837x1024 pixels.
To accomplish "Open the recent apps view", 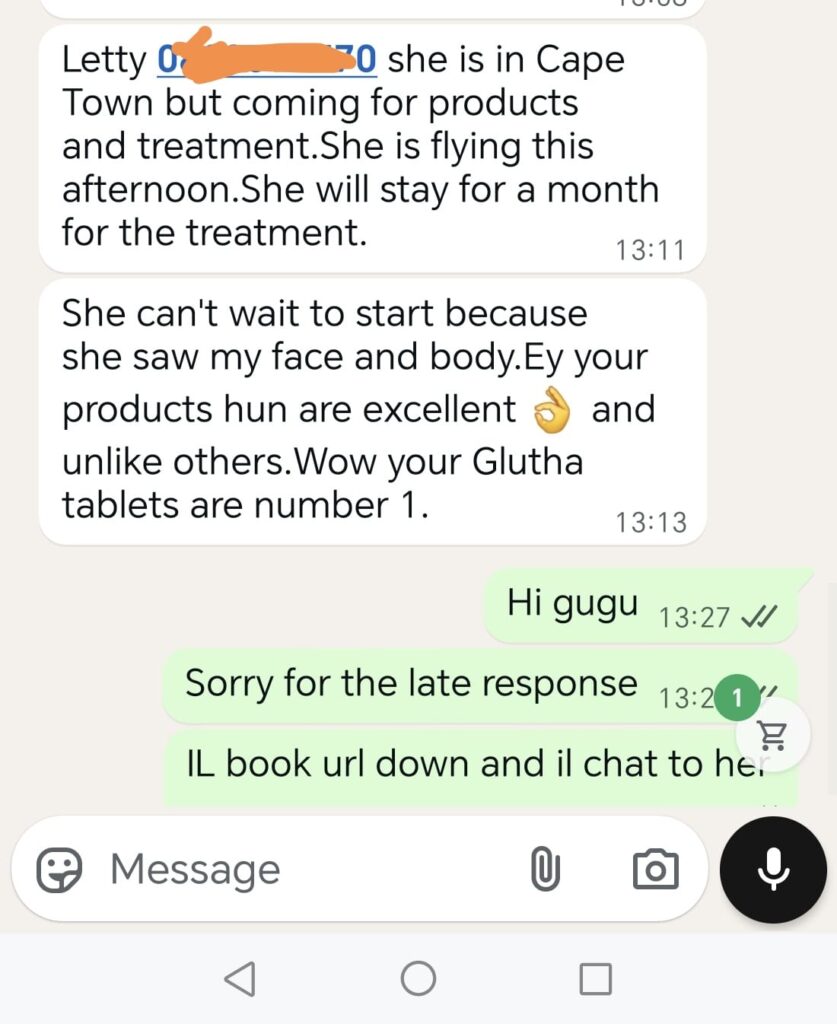I will 595,979.
